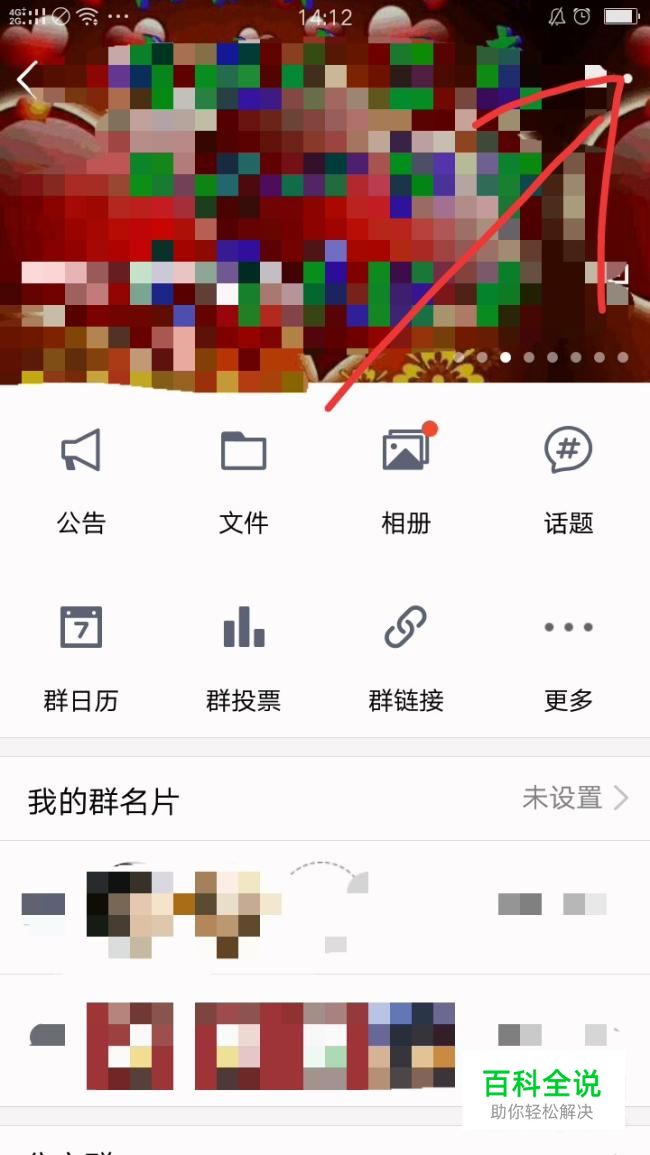Show 更多 more group apps

pos(568,655)
